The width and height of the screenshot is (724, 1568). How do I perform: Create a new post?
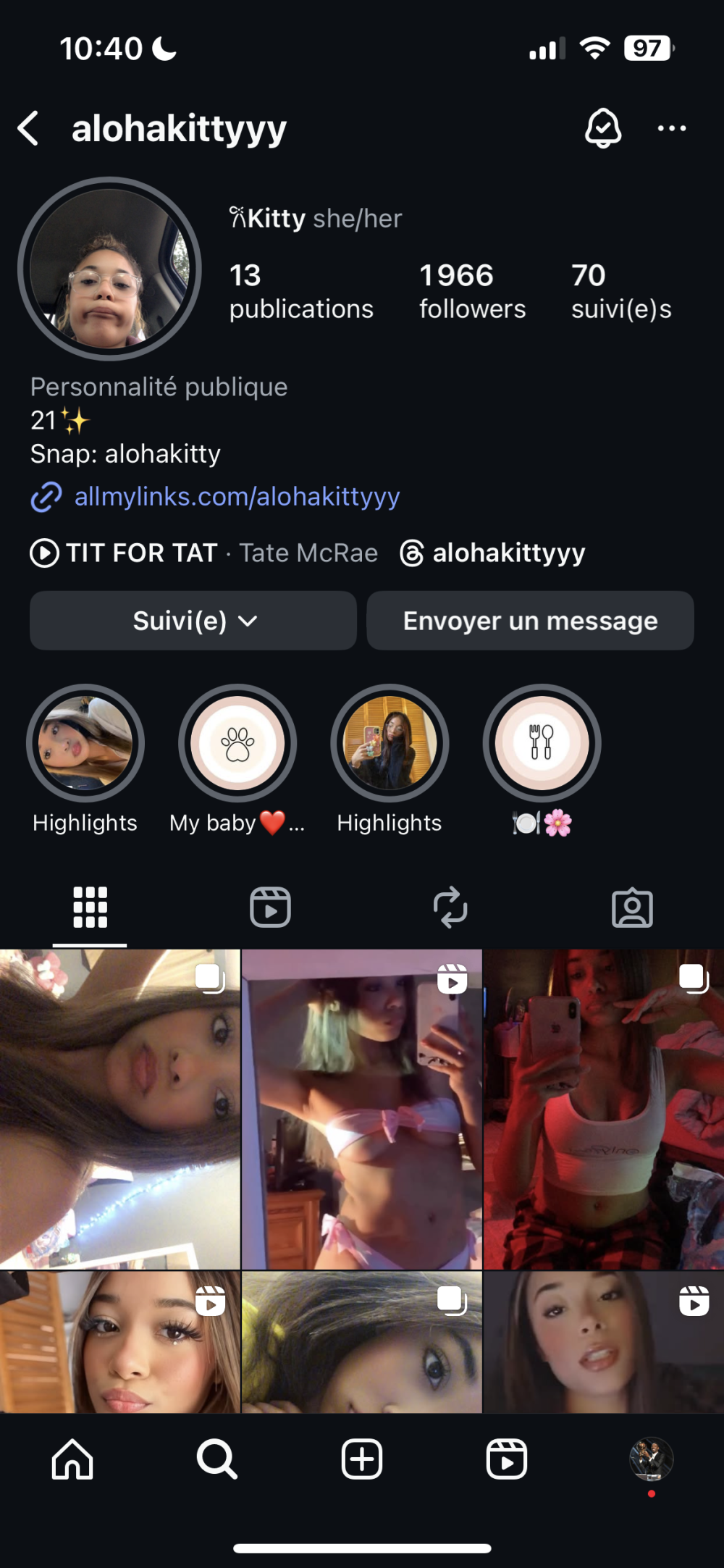pos(361,1459)
